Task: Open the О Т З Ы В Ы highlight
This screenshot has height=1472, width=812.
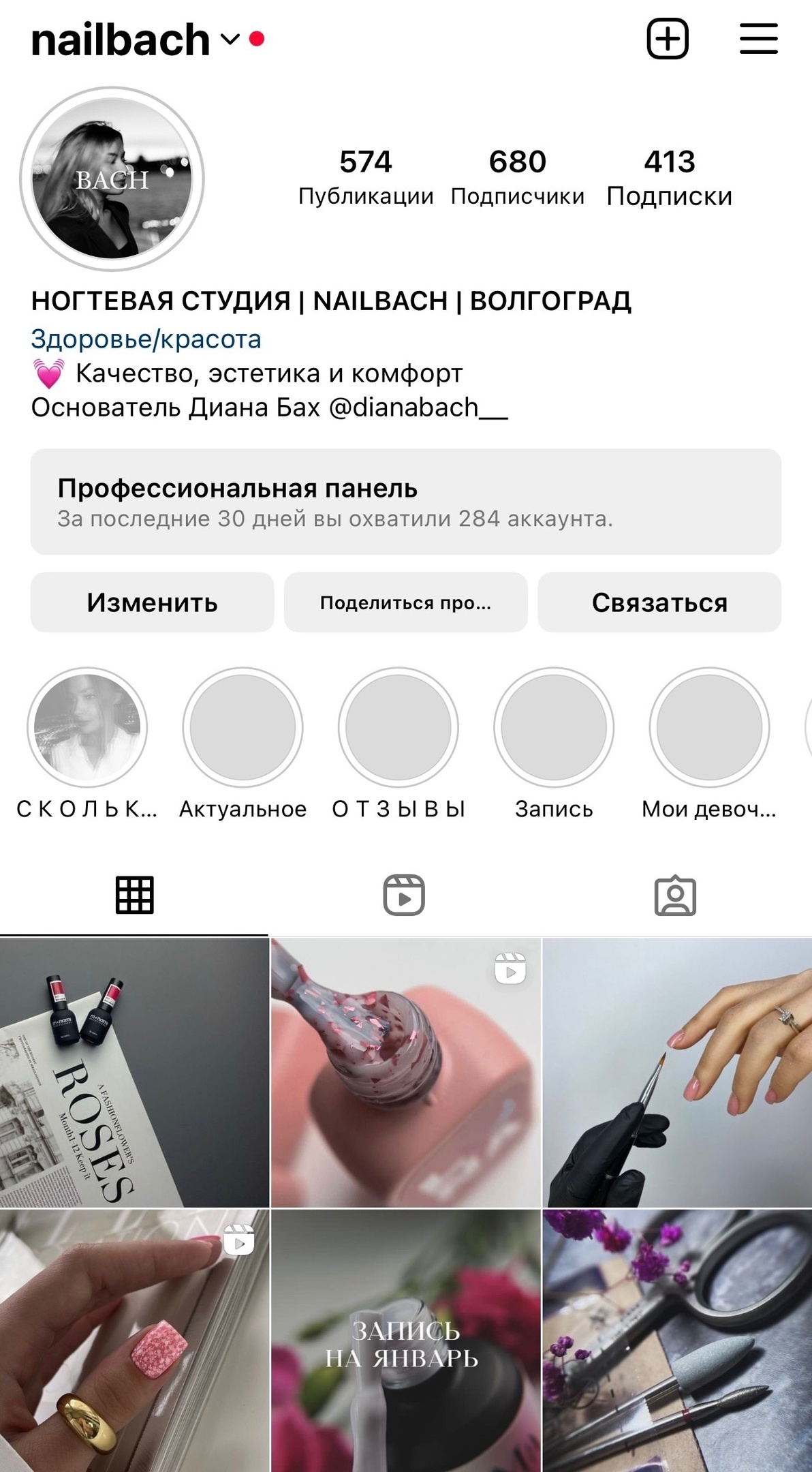Action: (399, 728)
